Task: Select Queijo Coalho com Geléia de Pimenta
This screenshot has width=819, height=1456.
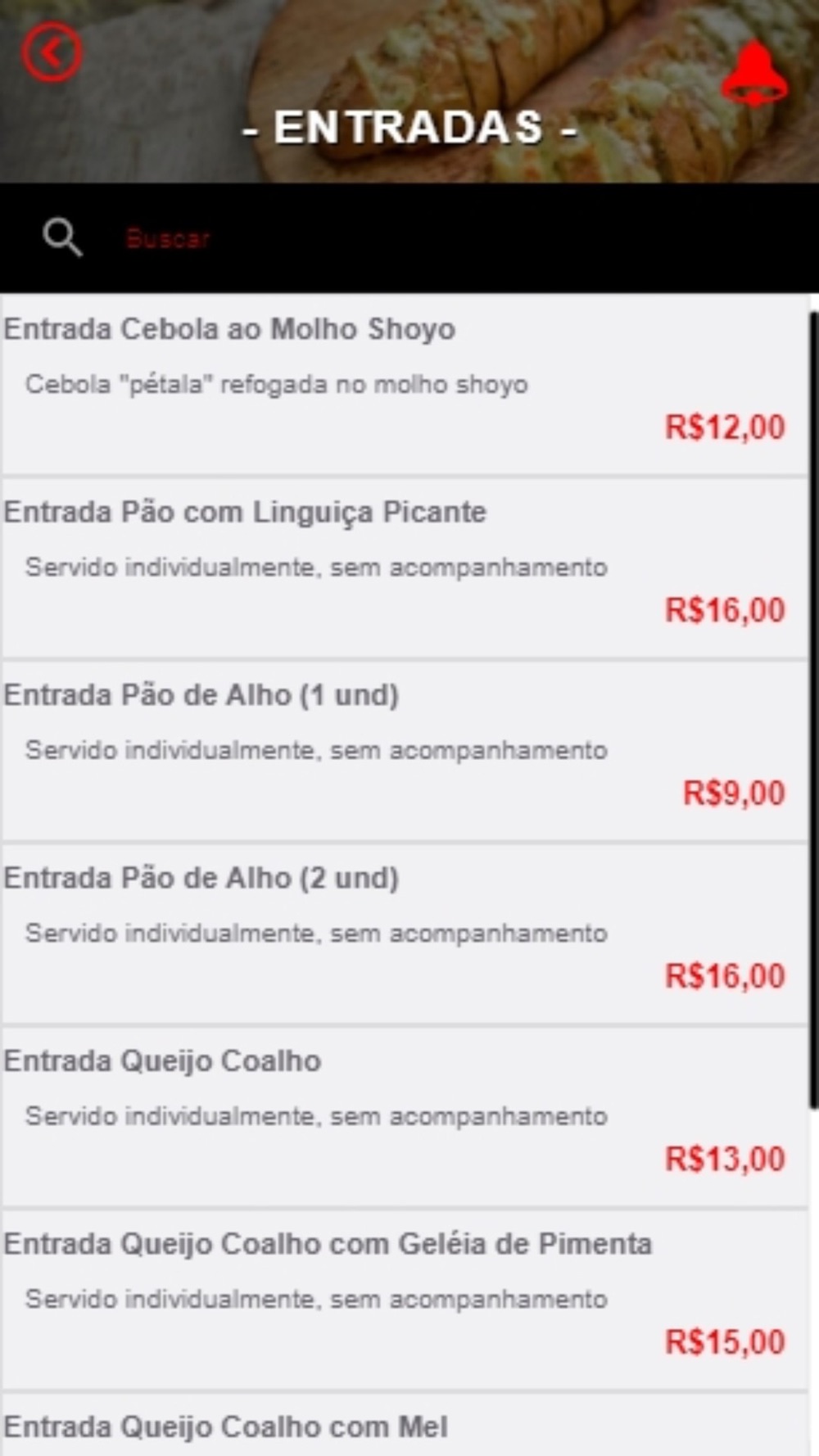Action: (x=405, y=1300)
